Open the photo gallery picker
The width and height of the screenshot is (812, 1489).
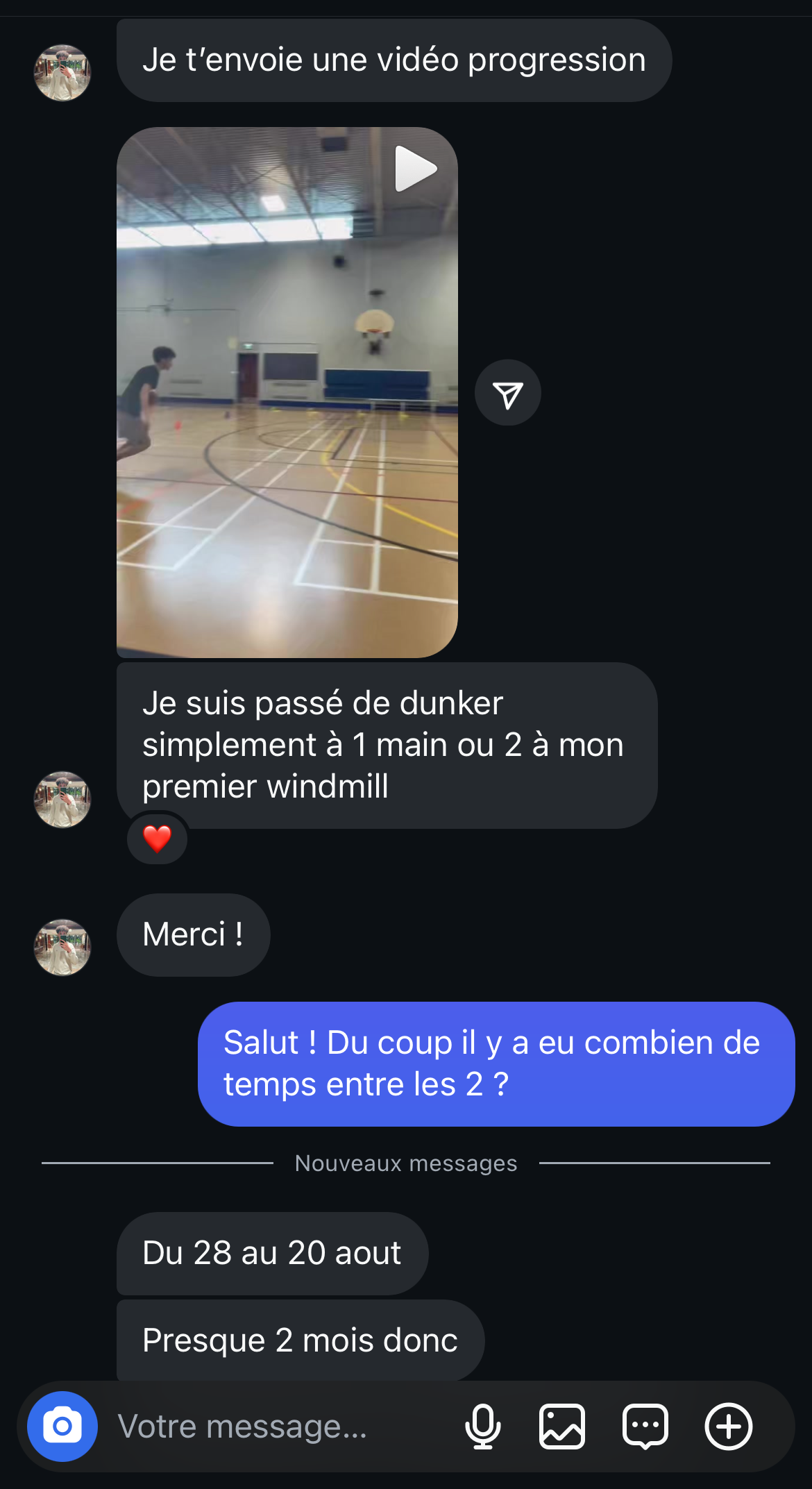click(562, 1427)
